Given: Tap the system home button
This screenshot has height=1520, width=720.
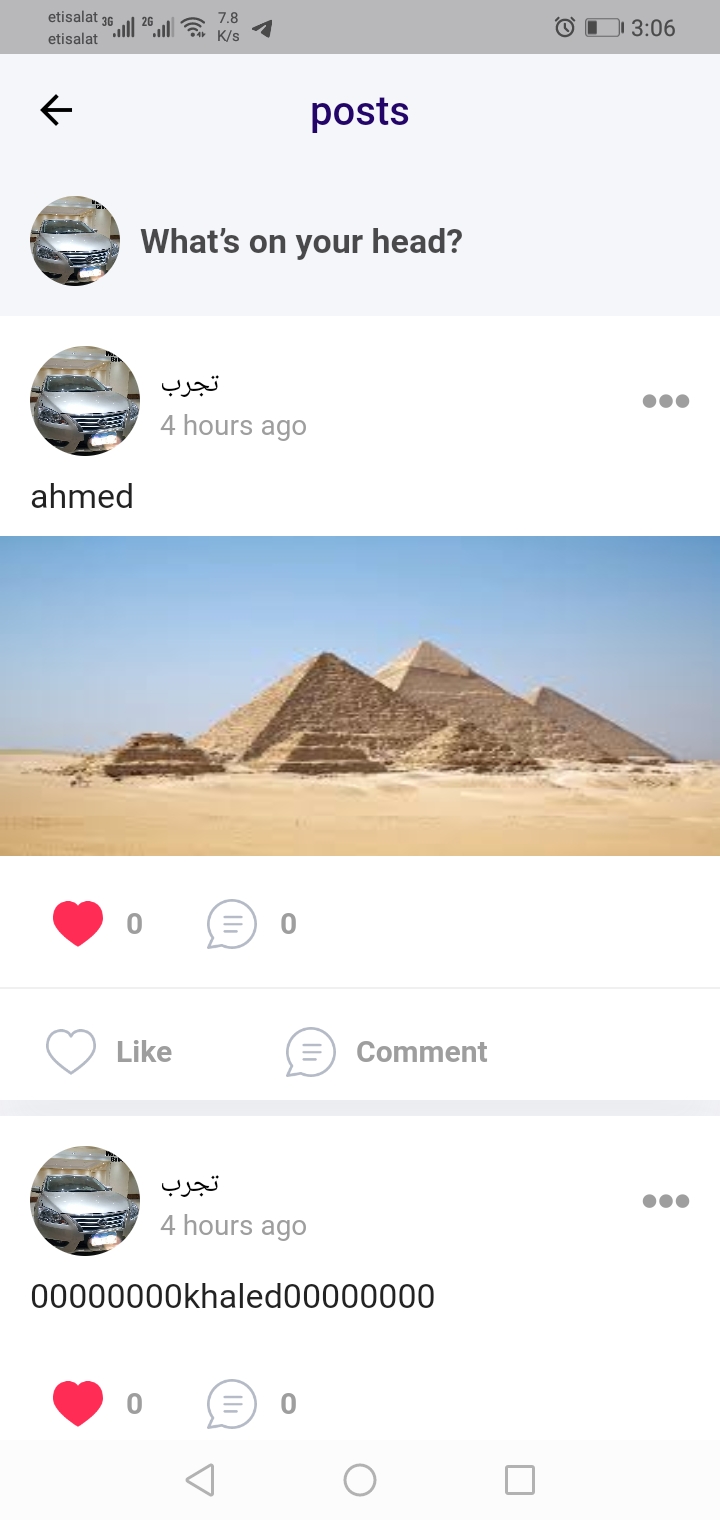Looking at the screenshot, I should tap(360, 1479).
